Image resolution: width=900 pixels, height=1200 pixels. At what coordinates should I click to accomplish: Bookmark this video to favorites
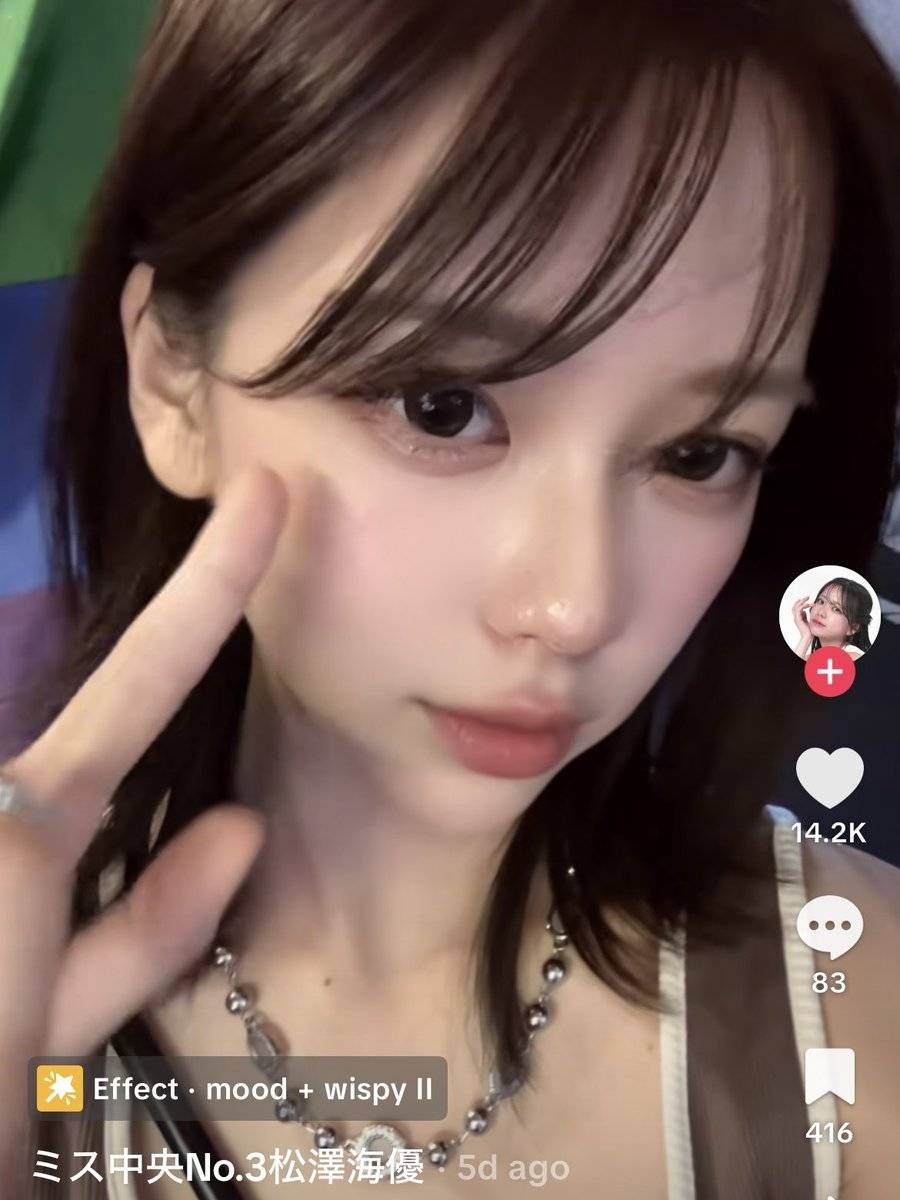[829, 1078]
